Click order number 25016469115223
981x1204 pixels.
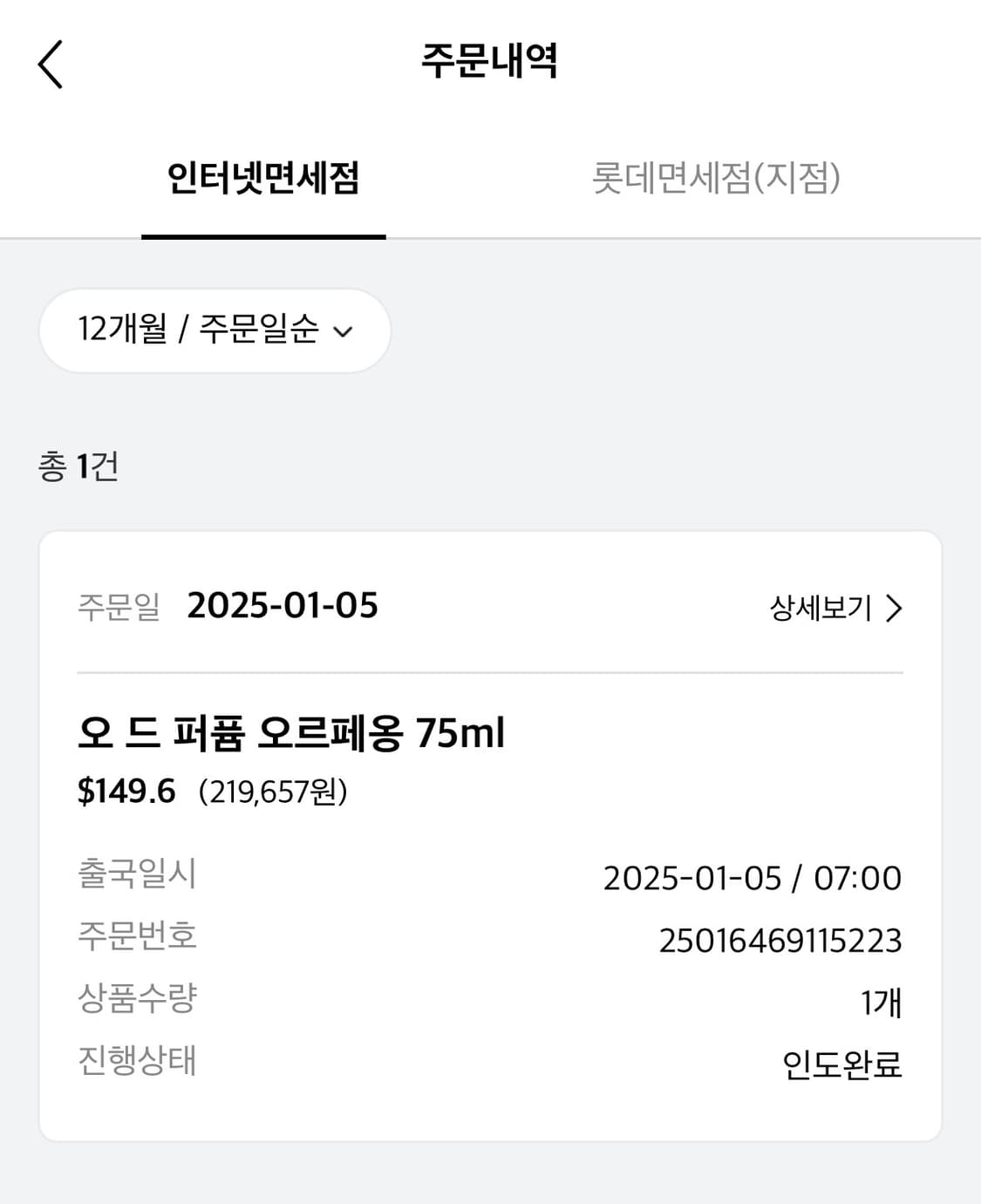pos(780,939)
